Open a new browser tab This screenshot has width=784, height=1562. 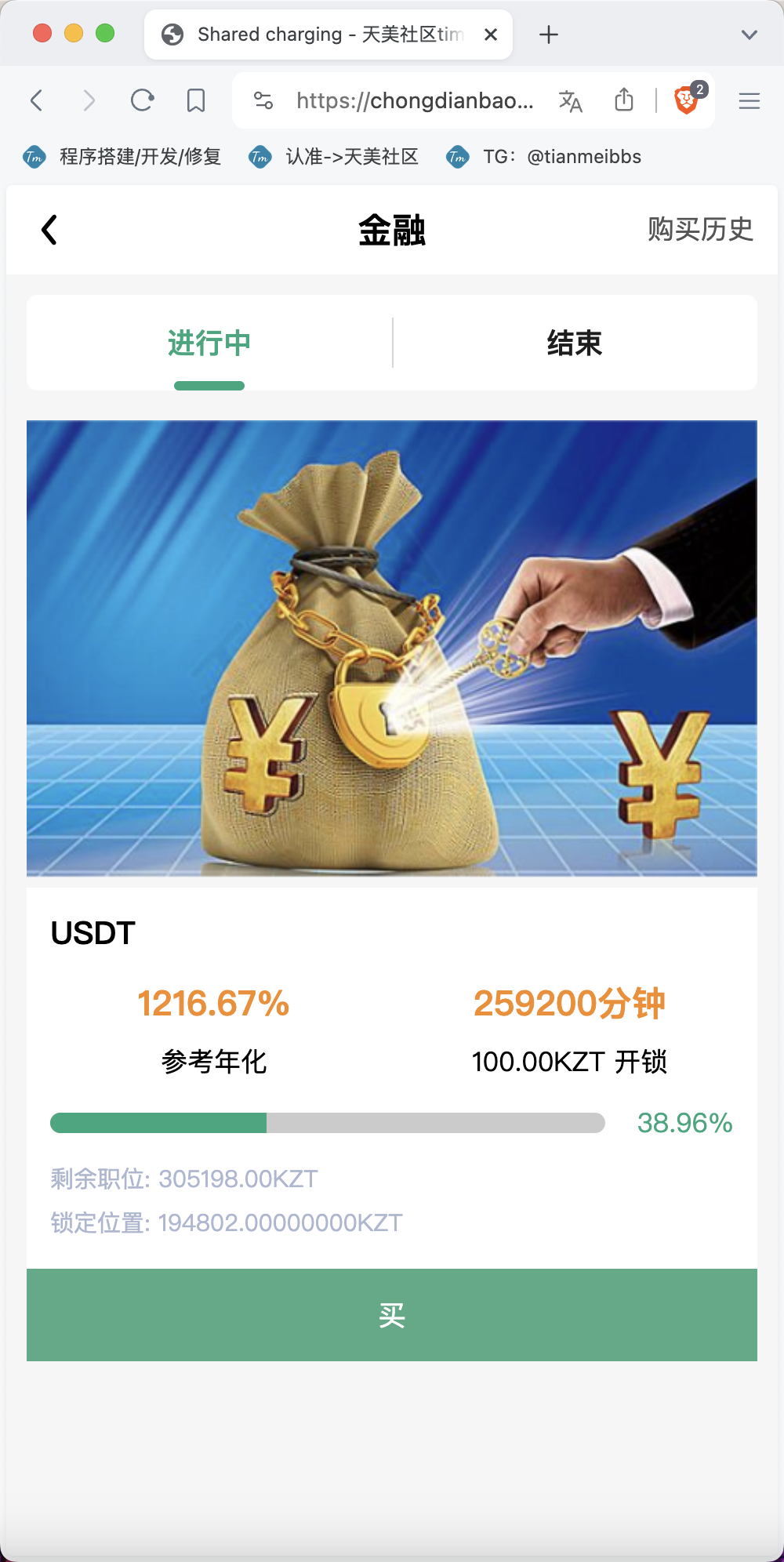pyautogui.click(x=549, y=35)
